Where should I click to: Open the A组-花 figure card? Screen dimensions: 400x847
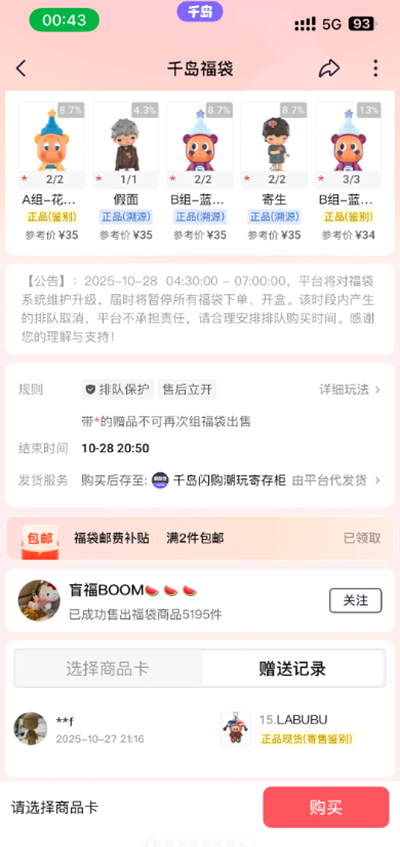click(x=51, y=172)
